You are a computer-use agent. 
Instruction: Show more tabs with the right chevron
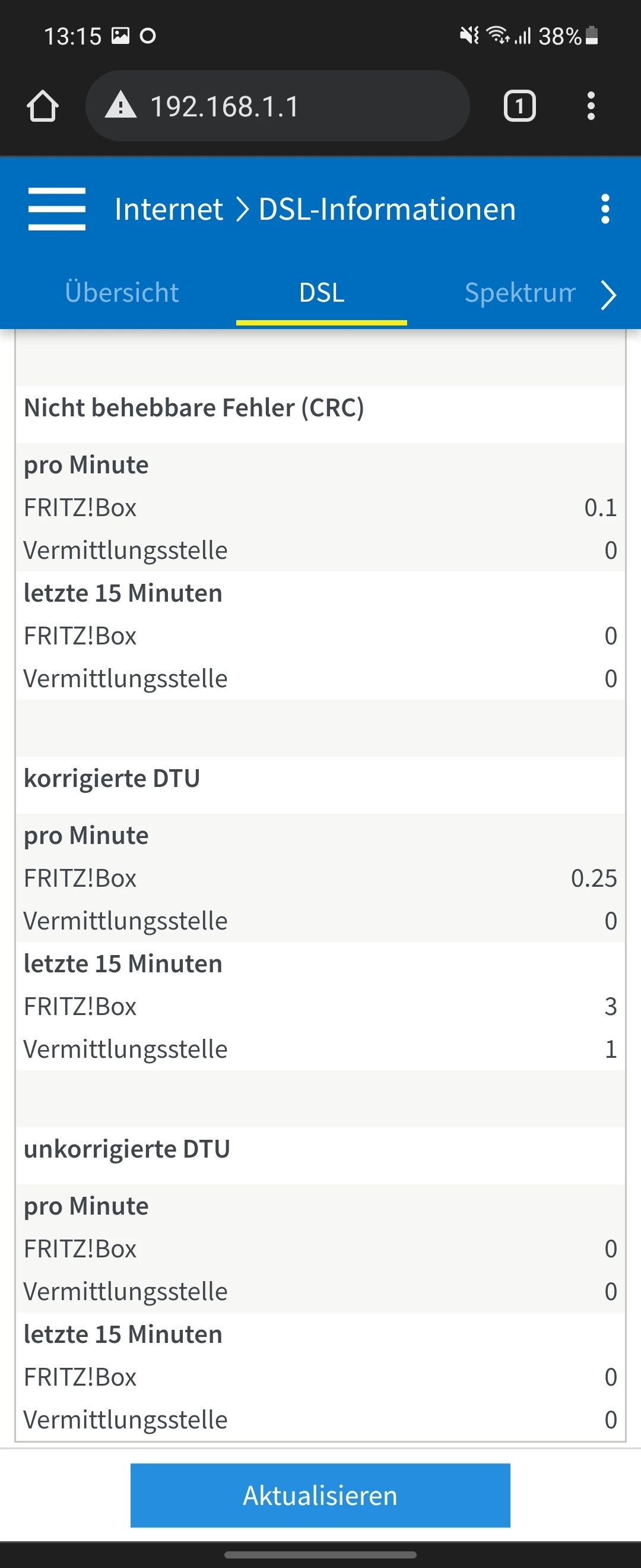coord(608,295)
